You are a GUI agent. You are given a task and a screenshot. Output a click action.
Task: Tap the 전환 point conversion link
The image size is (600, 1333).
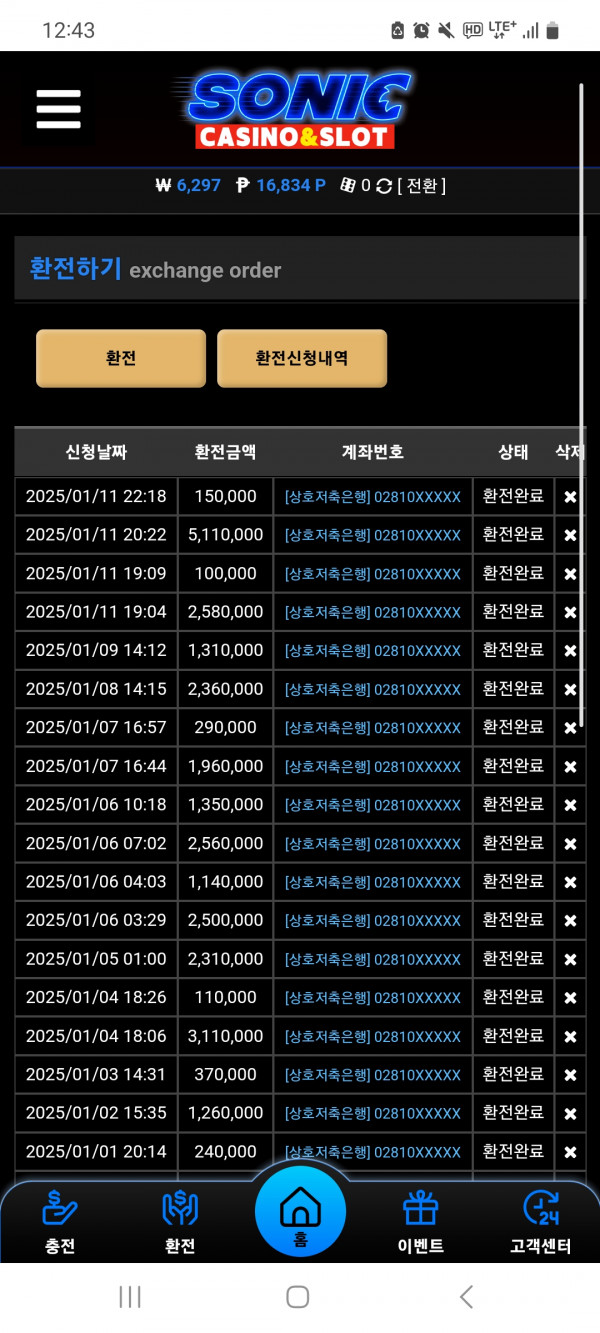421,185
